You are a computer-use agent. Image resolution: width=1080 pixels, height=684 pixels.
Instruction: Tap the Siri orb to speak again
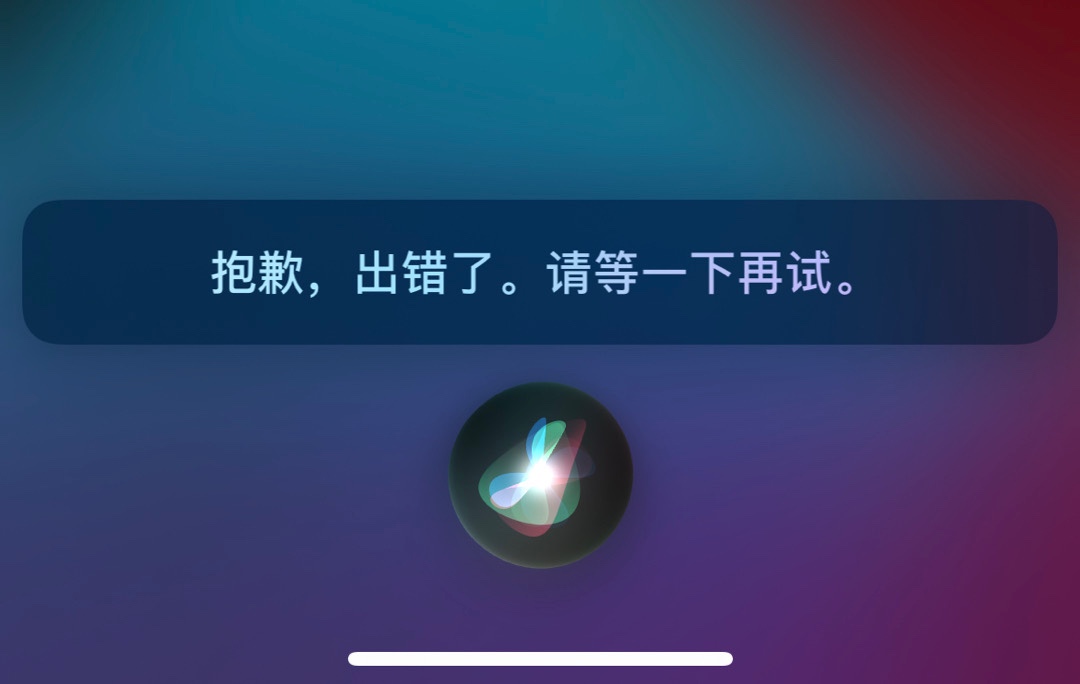coord(540,475)
